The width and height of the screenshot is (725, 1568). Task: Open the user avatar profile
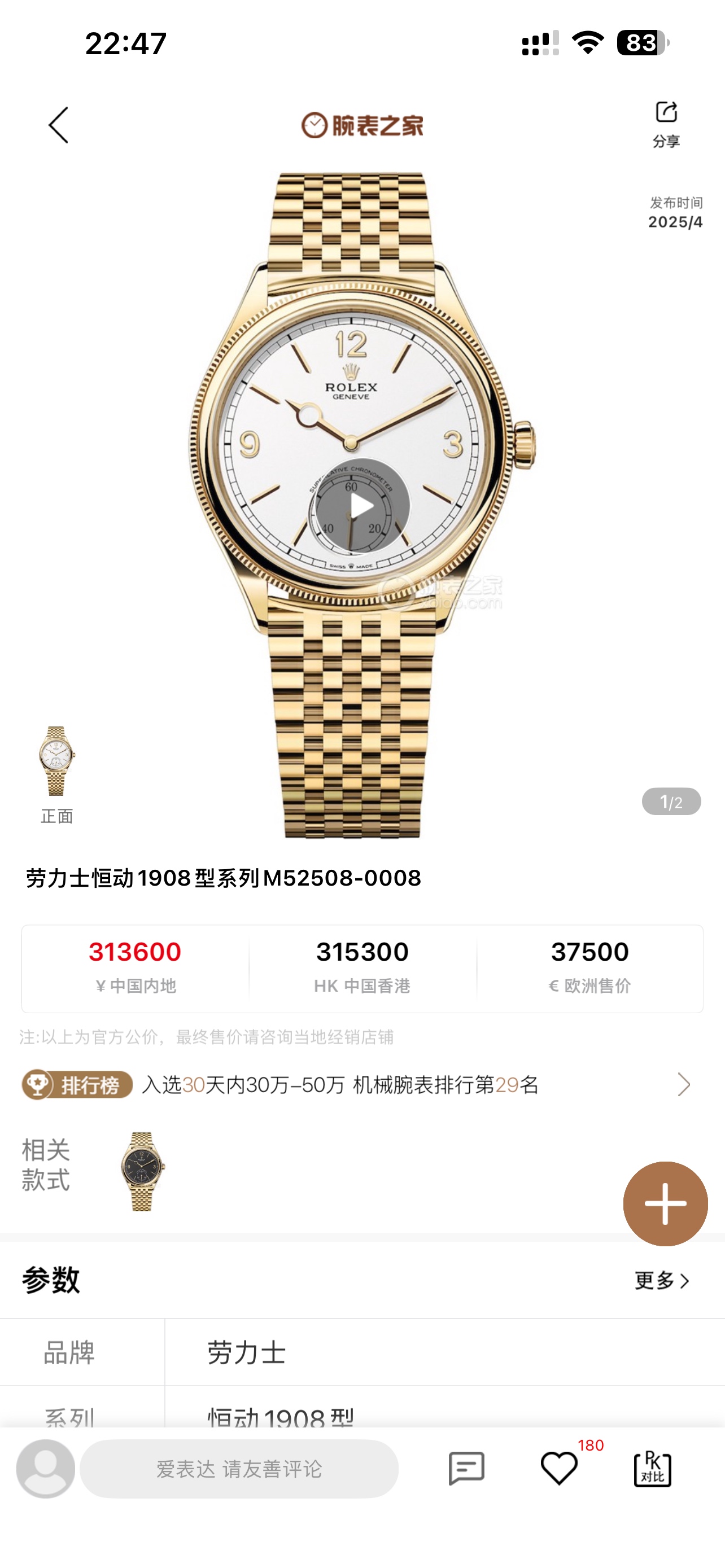click(46, 1469)
